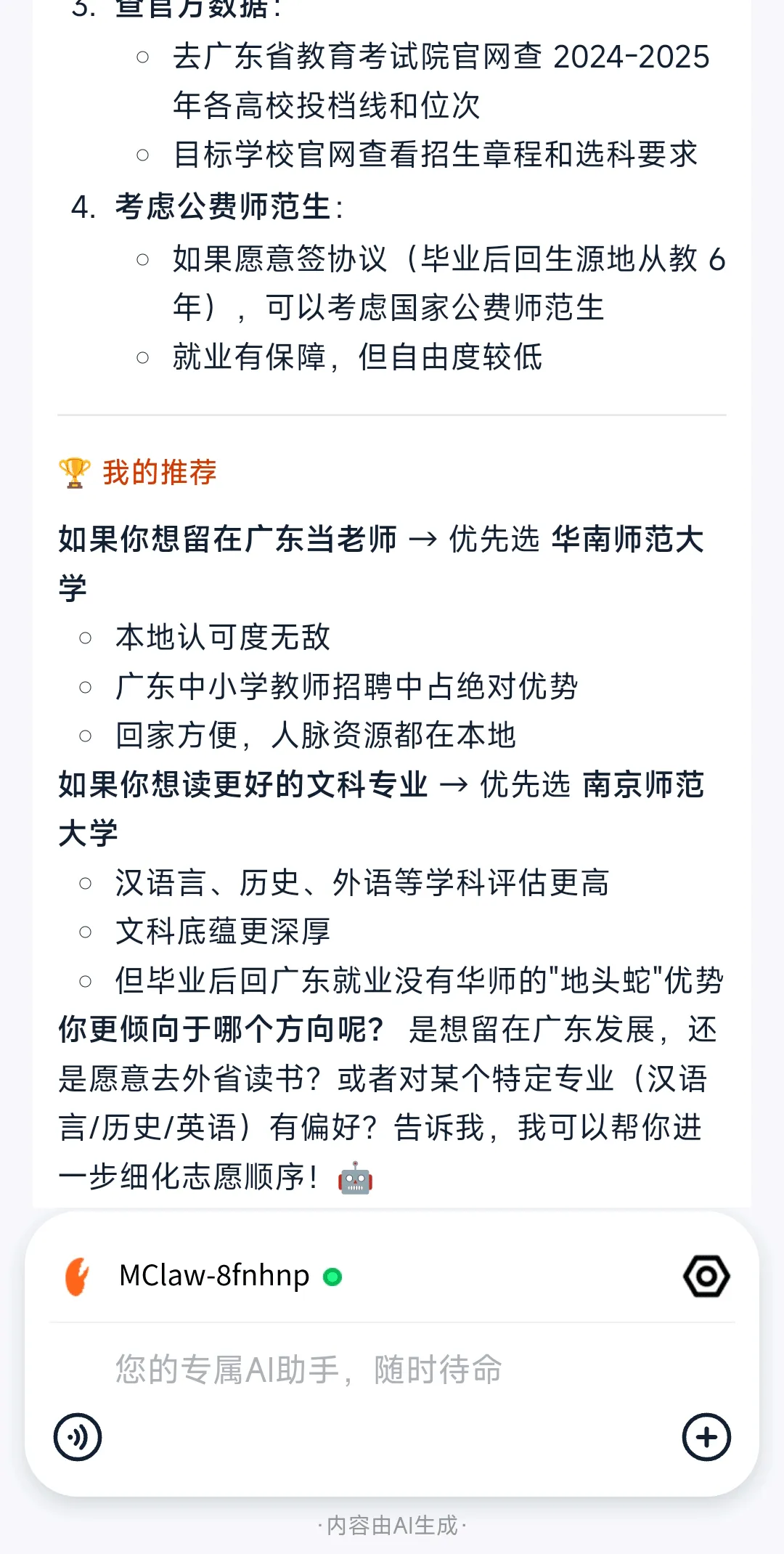Open the plus attachment button
Image resolution: width=784 pixels, height=1554 pixels.
coord(706,1436)
